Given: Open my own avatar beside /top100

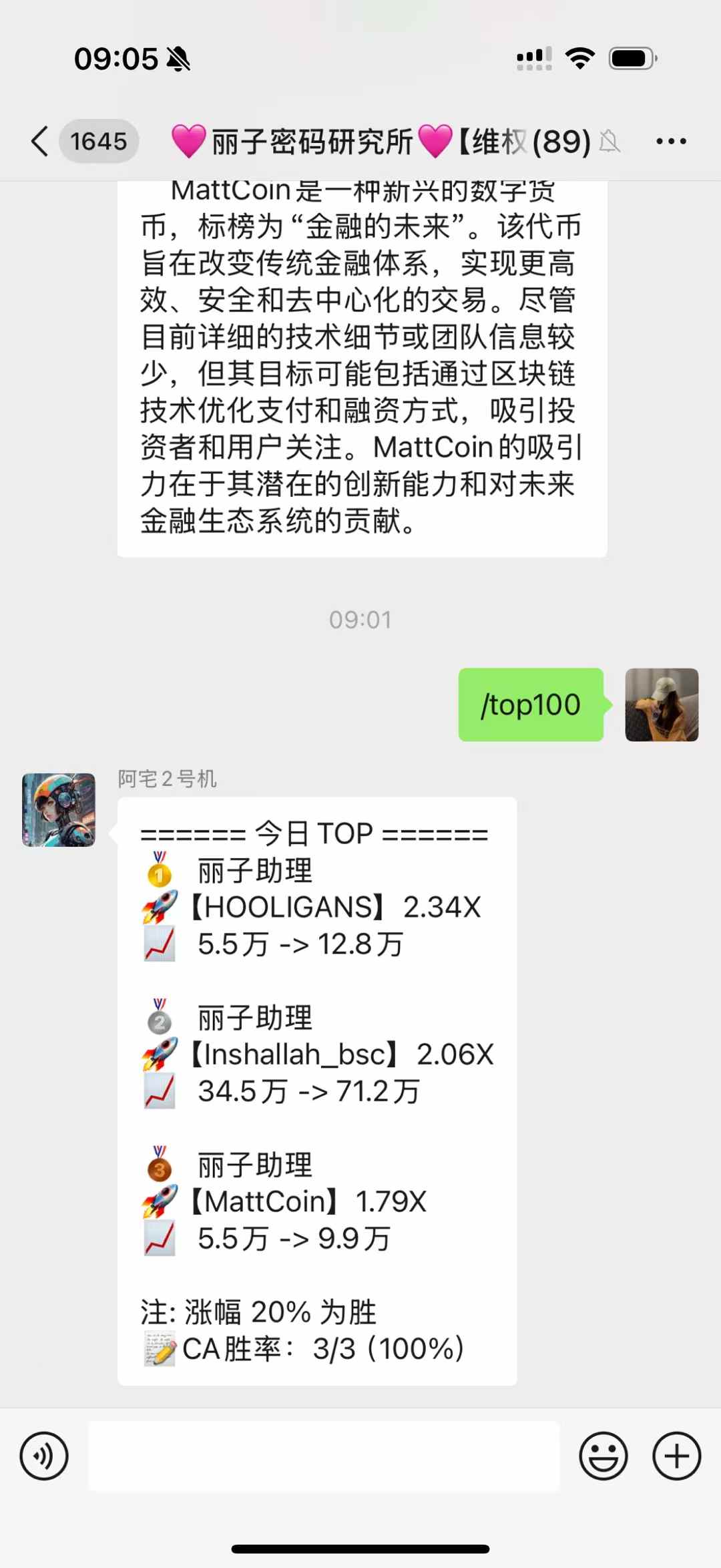Looking at the screenshot, I should 661,705.
